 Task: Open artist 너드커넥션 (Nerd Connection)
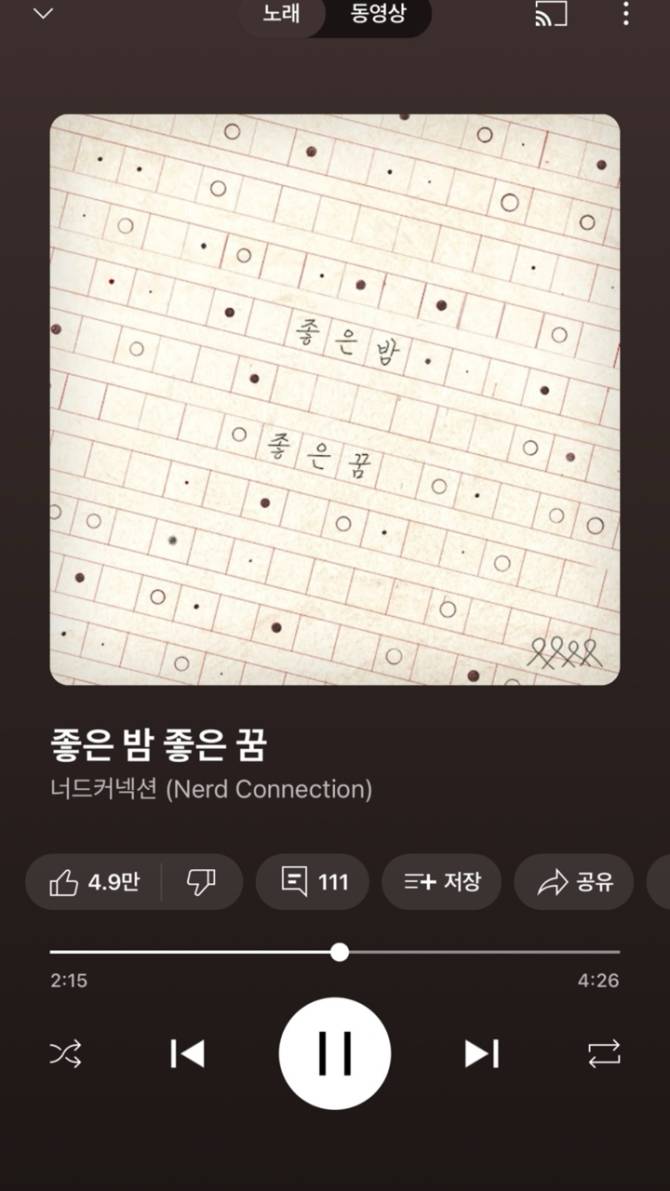[211, 789]
